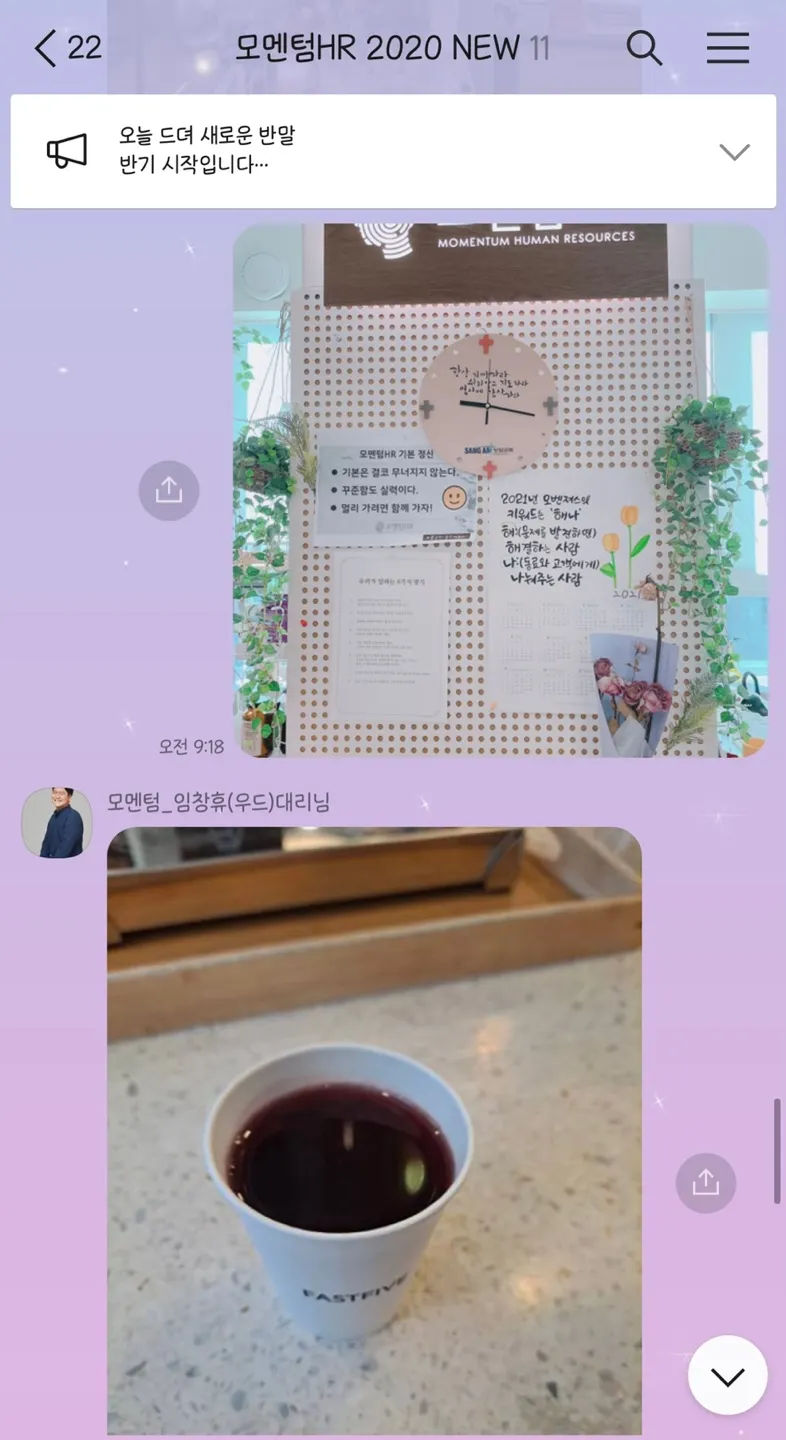Screen dimensions: 786x1440
Task: Jump to the latest message
Action: (727, 1376)
